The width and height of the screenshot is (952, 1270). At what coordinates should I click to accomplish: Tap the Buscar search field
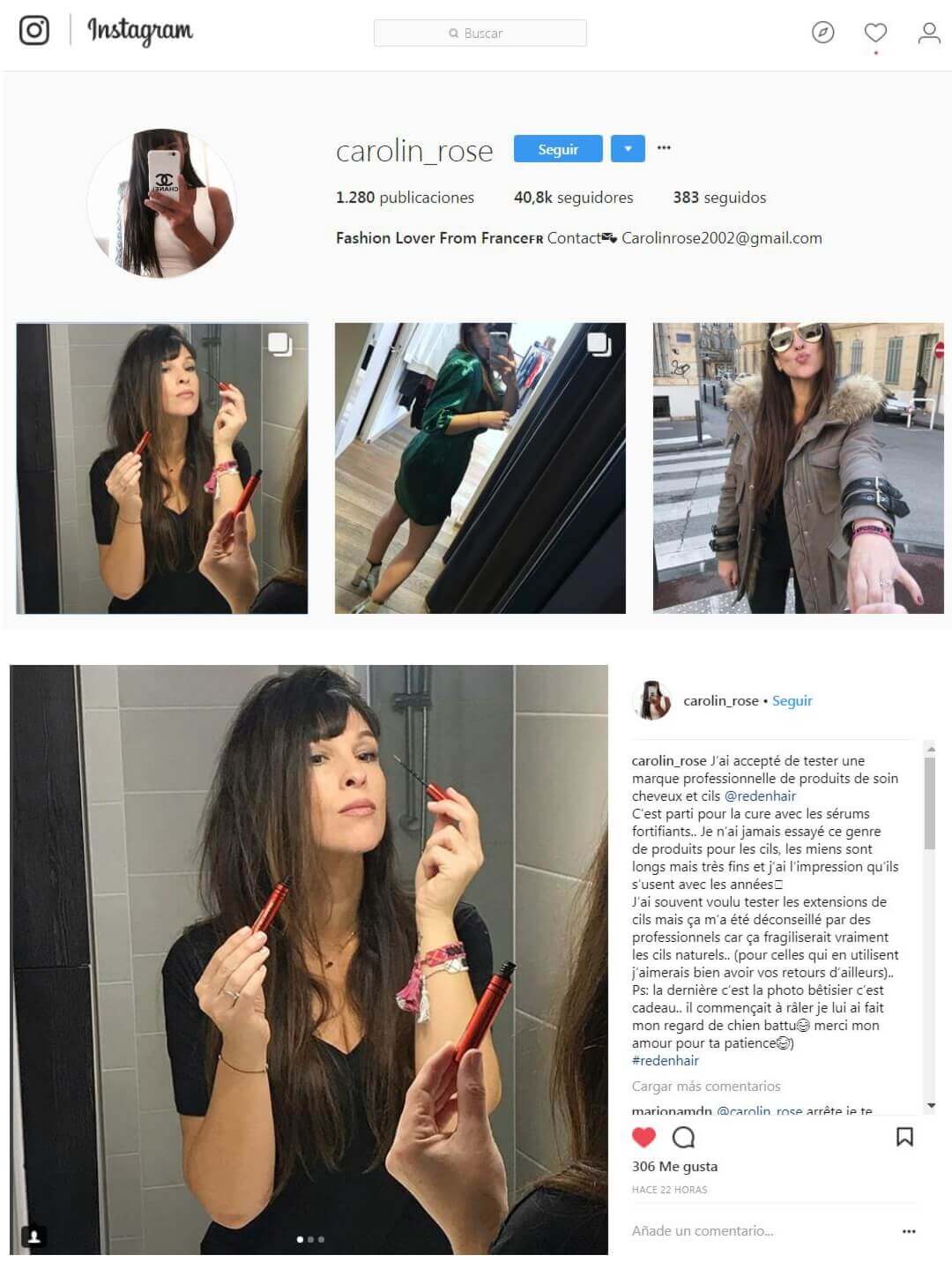coord(480,34)
